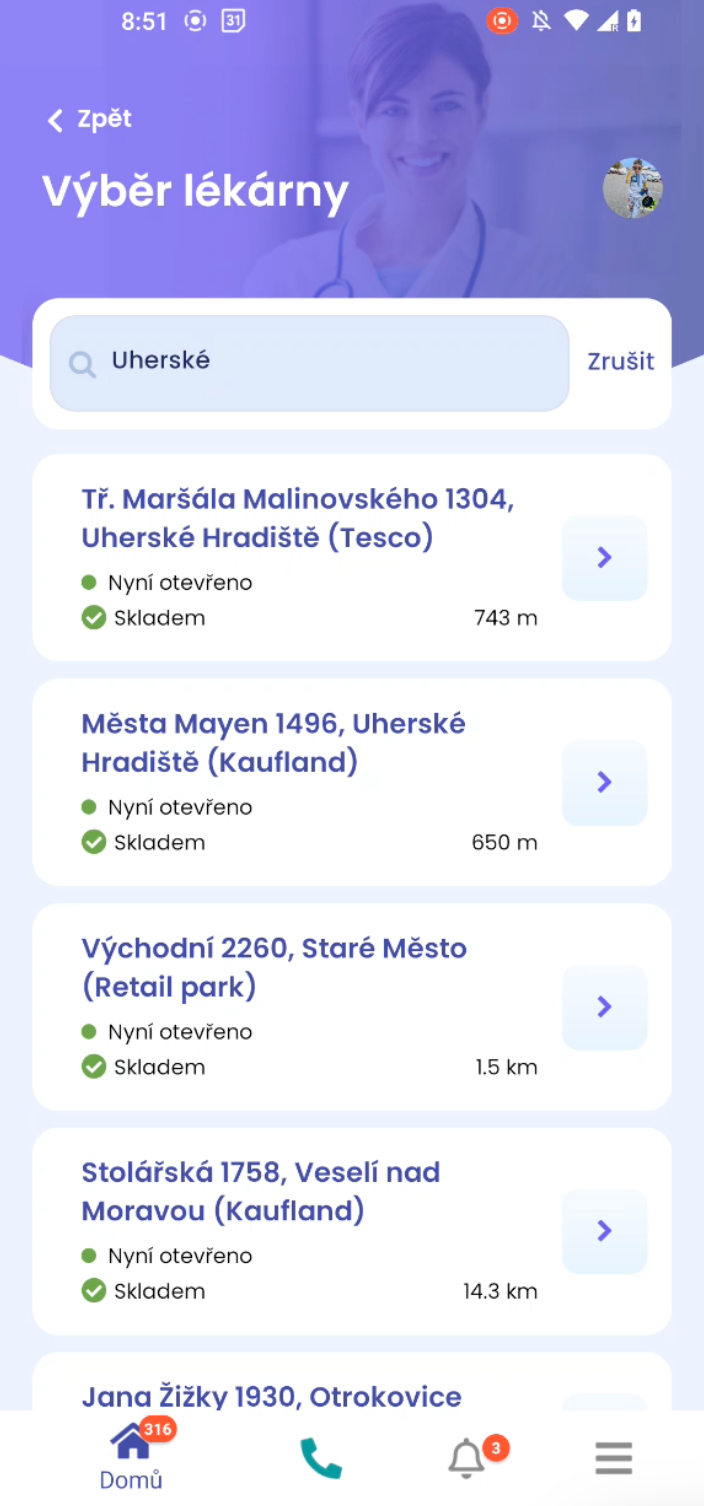Go back with the Zpět button
The height and width of the screenshot is (1506, 704).
click(x=89, y=120)
